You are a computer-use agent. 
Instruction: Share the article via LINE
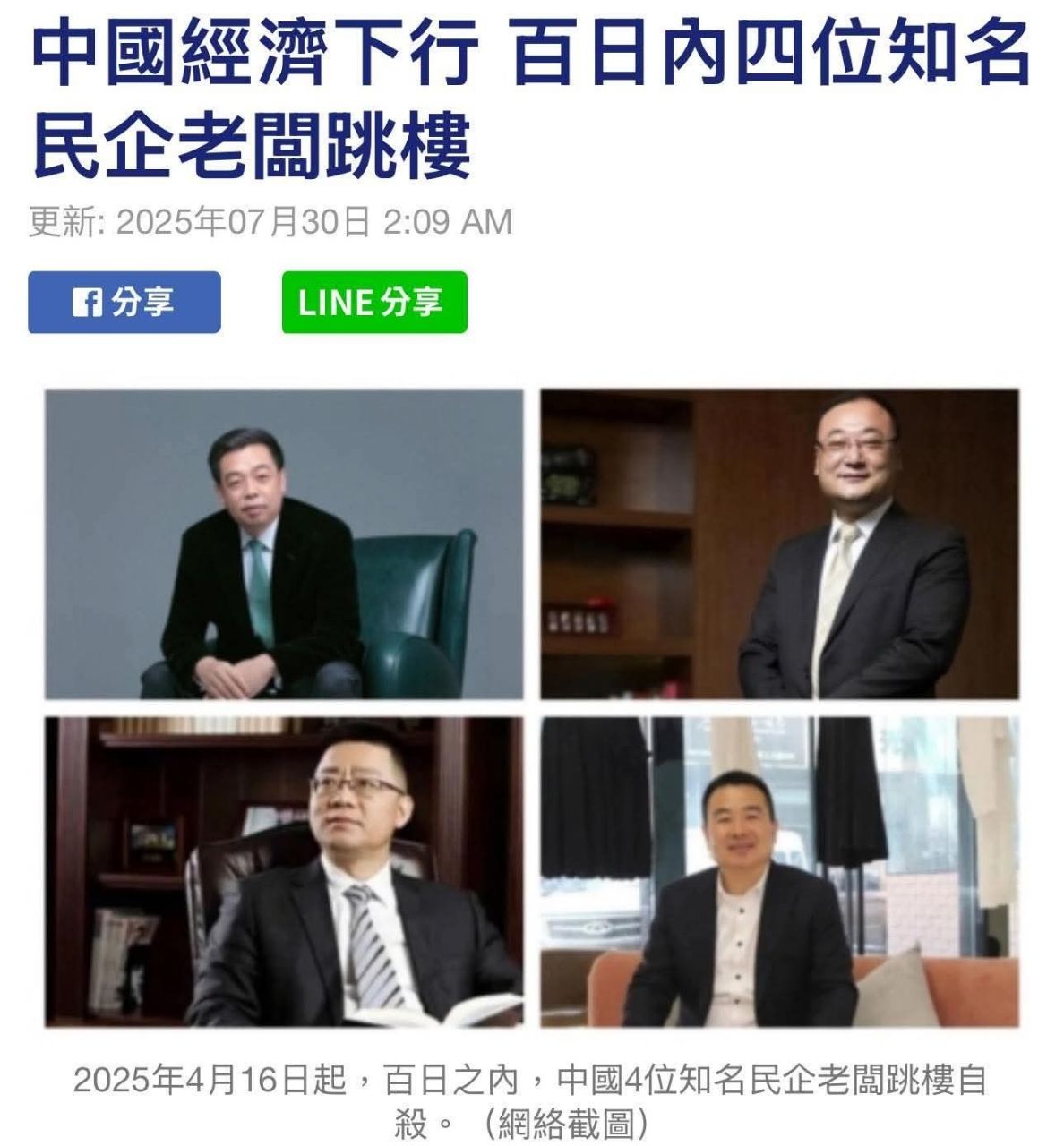coord(373,303)
